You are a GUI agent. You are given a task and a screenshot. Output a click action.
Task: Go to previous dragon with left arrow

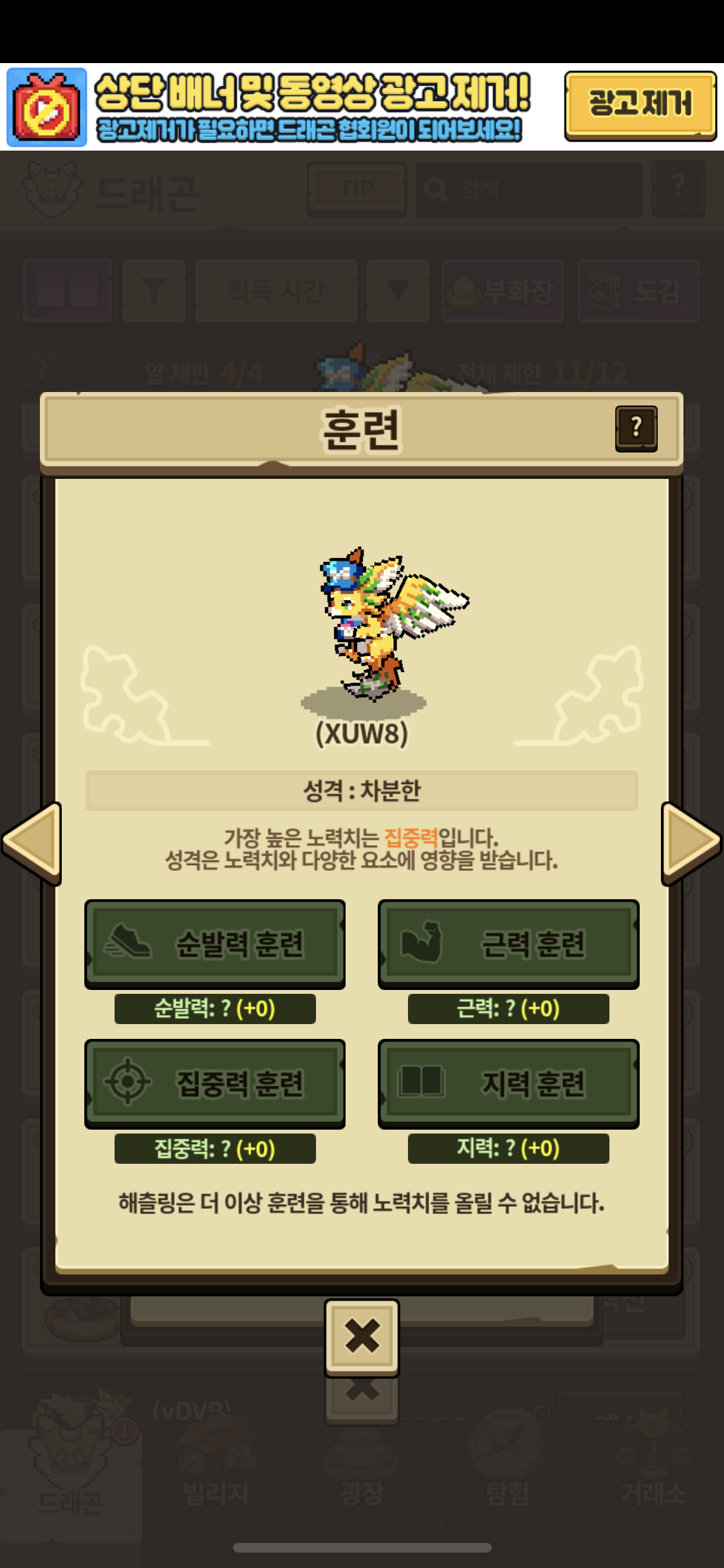33,842
